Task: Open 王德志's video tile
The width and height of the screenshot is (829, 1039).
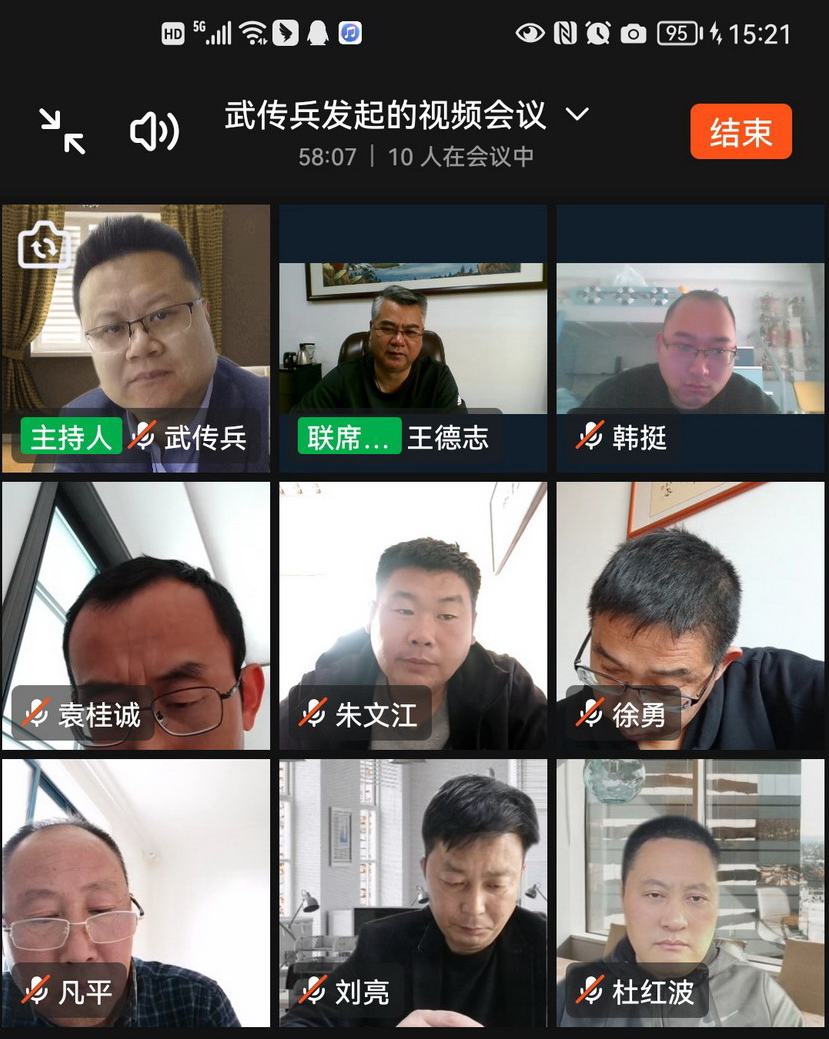Action: click(x=413, y=338)
